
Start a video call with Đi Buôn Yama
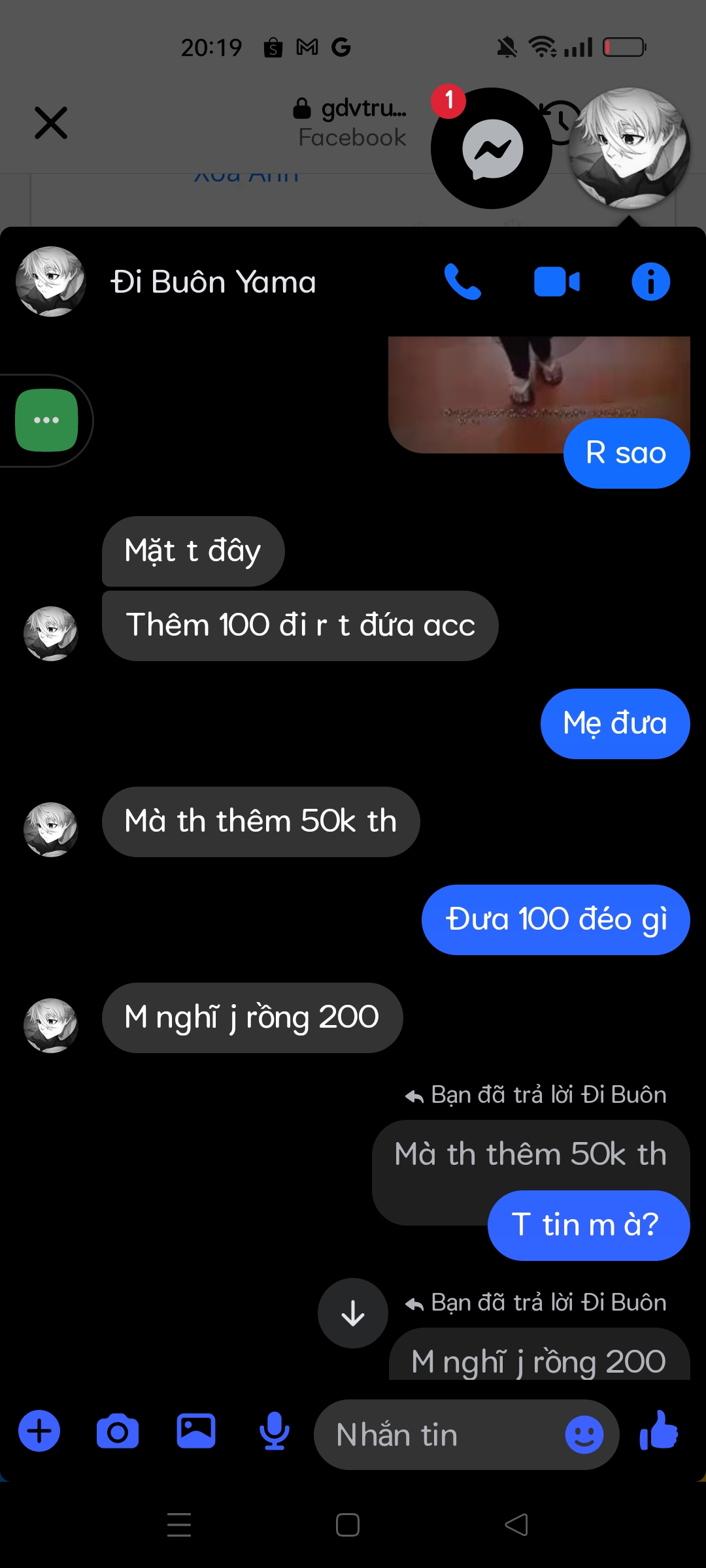point(556,282)
